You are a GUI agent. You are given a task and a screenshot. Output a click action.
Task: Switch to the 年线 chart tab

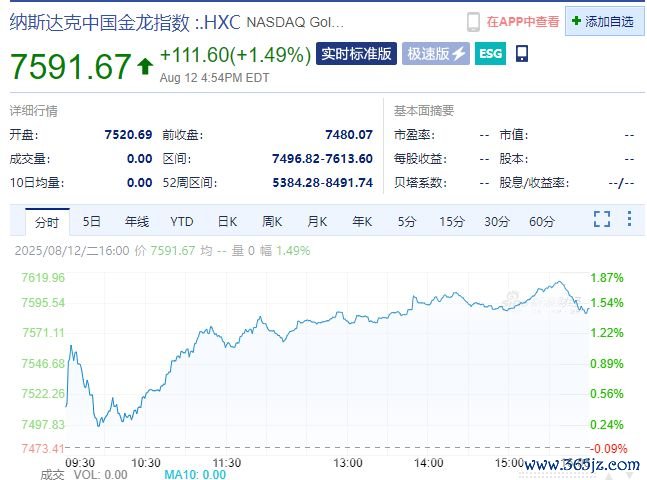pos(136,221)
